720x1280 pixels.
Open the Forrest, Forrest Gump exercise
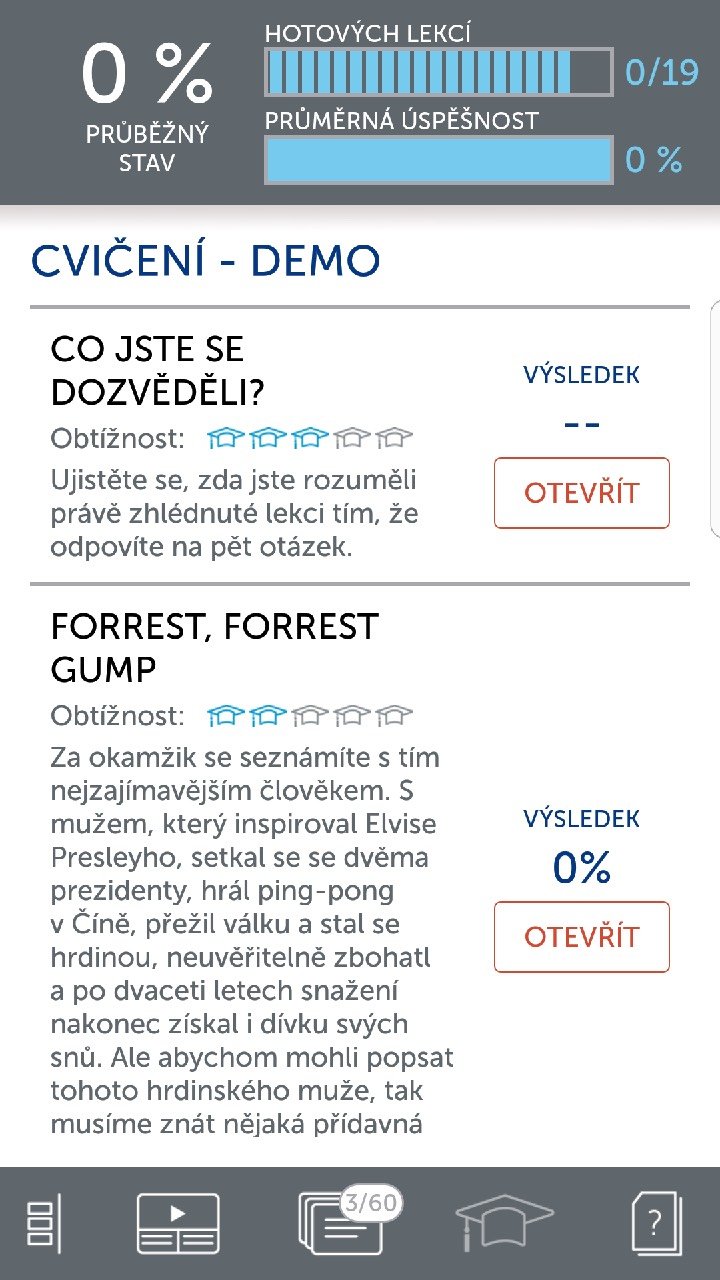581,937
